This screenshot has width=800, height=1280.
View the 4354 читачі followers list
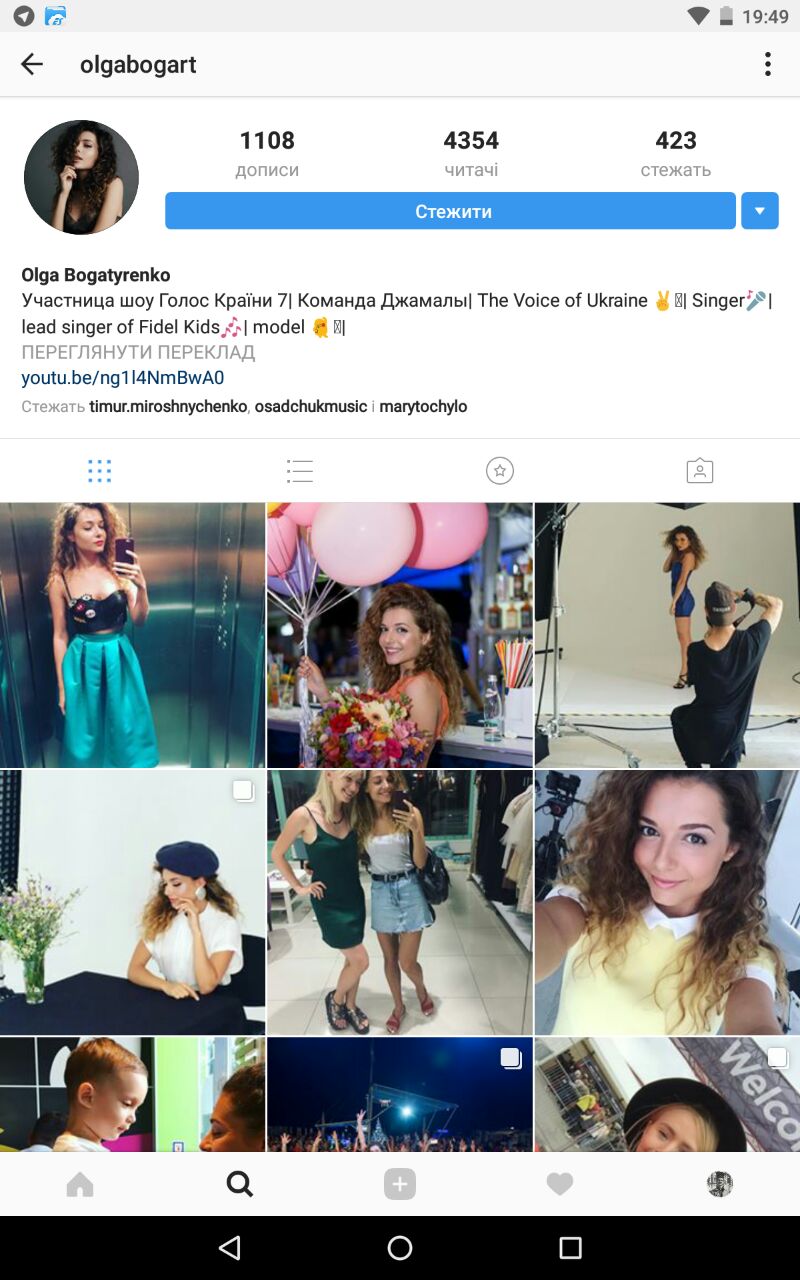[471, 153]
